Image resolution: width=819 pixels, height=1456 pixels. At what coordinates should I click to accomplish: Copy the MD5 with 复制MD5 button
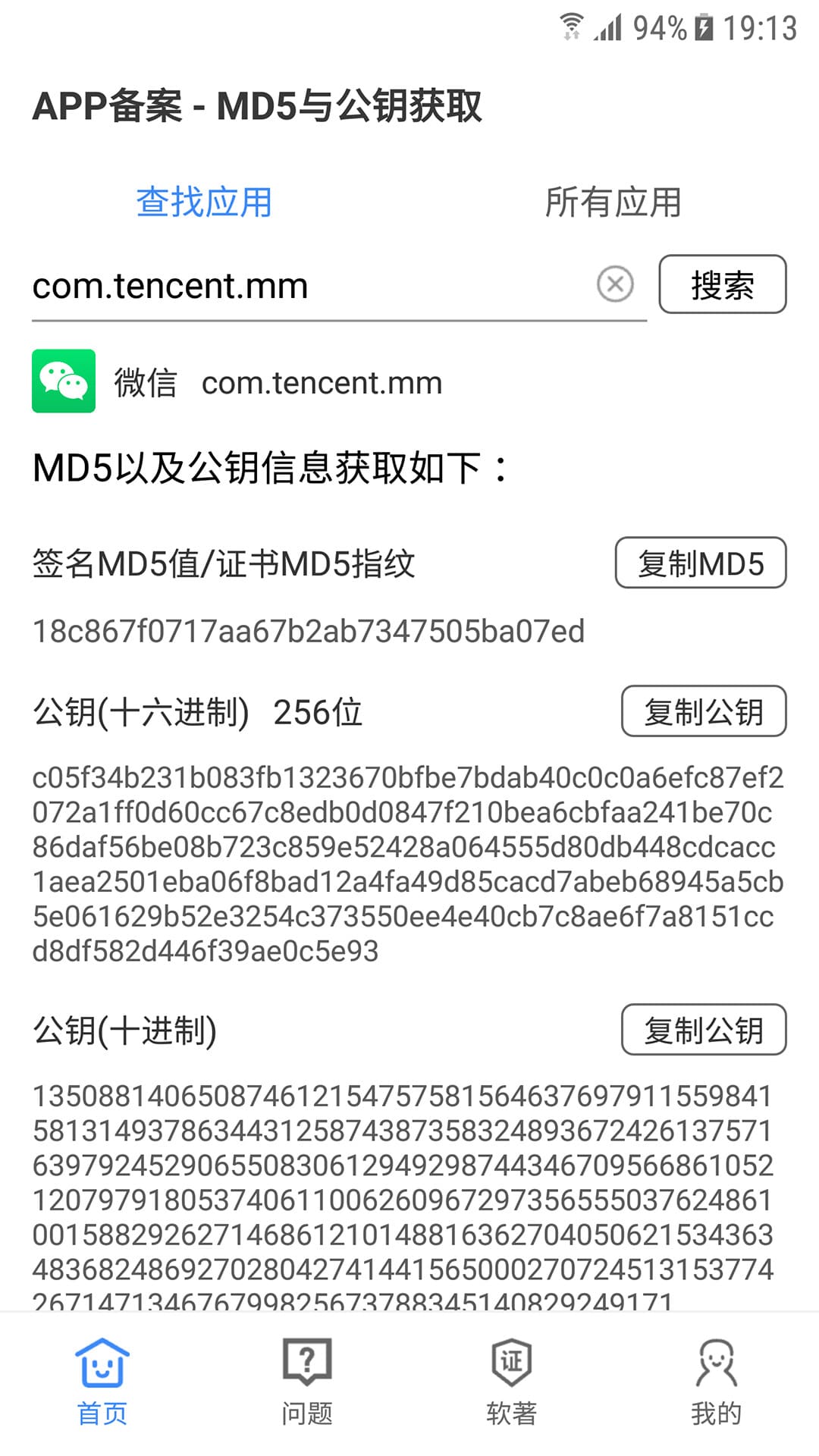701,563
